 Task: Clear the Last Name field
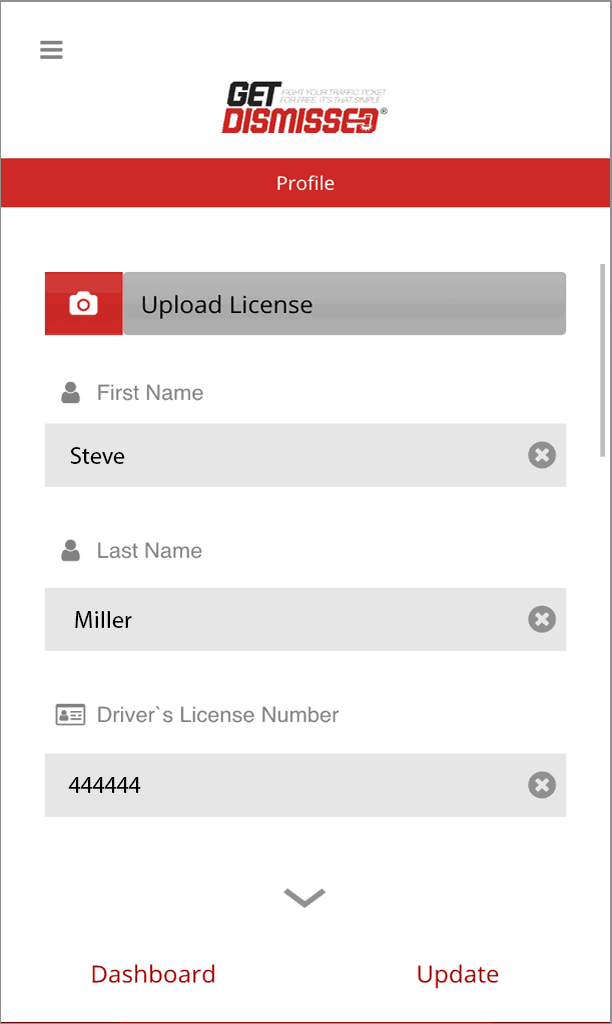click(541, 620)
